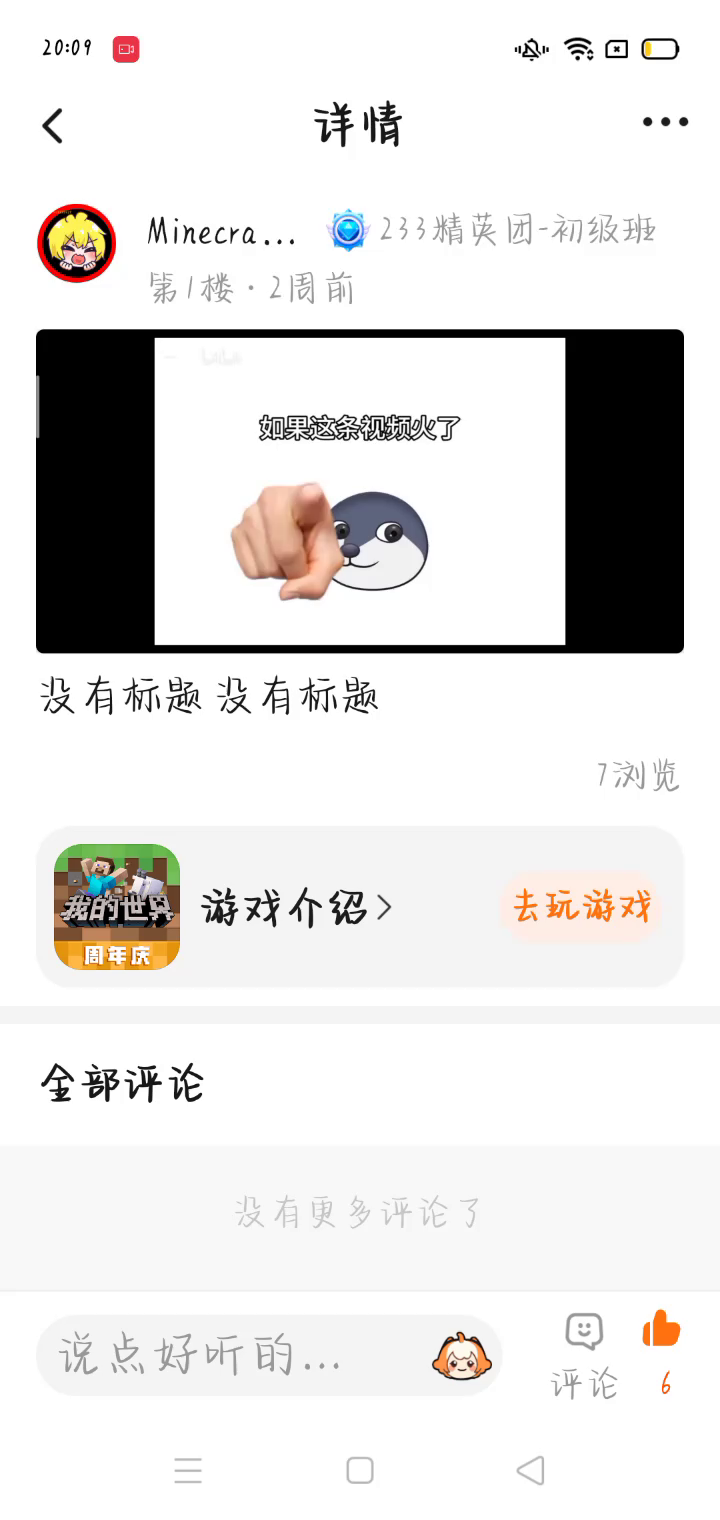Go back from the 详情 page
720x1520 pixels.
(53, 126)
